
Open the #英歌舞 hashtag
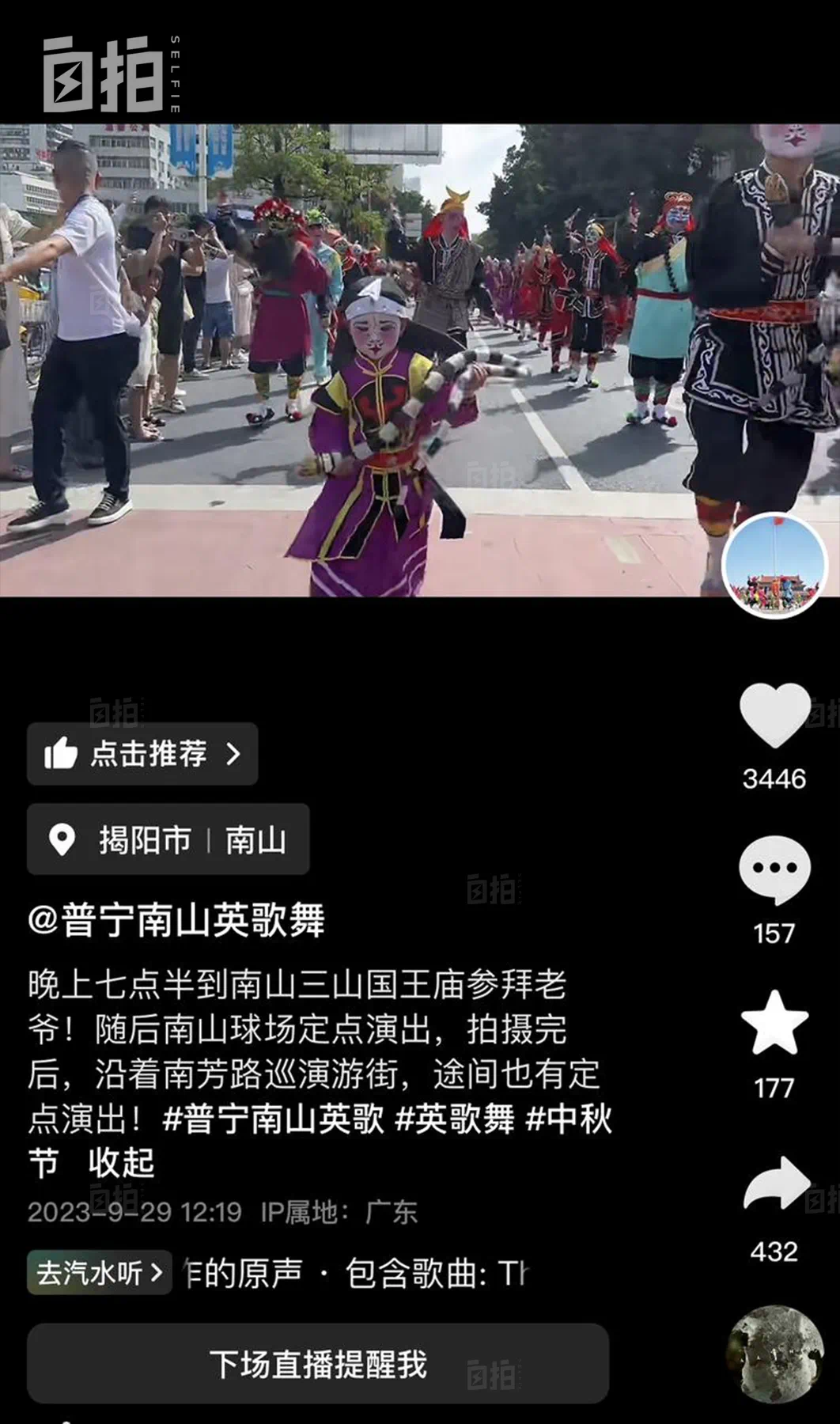point(455,1119)
